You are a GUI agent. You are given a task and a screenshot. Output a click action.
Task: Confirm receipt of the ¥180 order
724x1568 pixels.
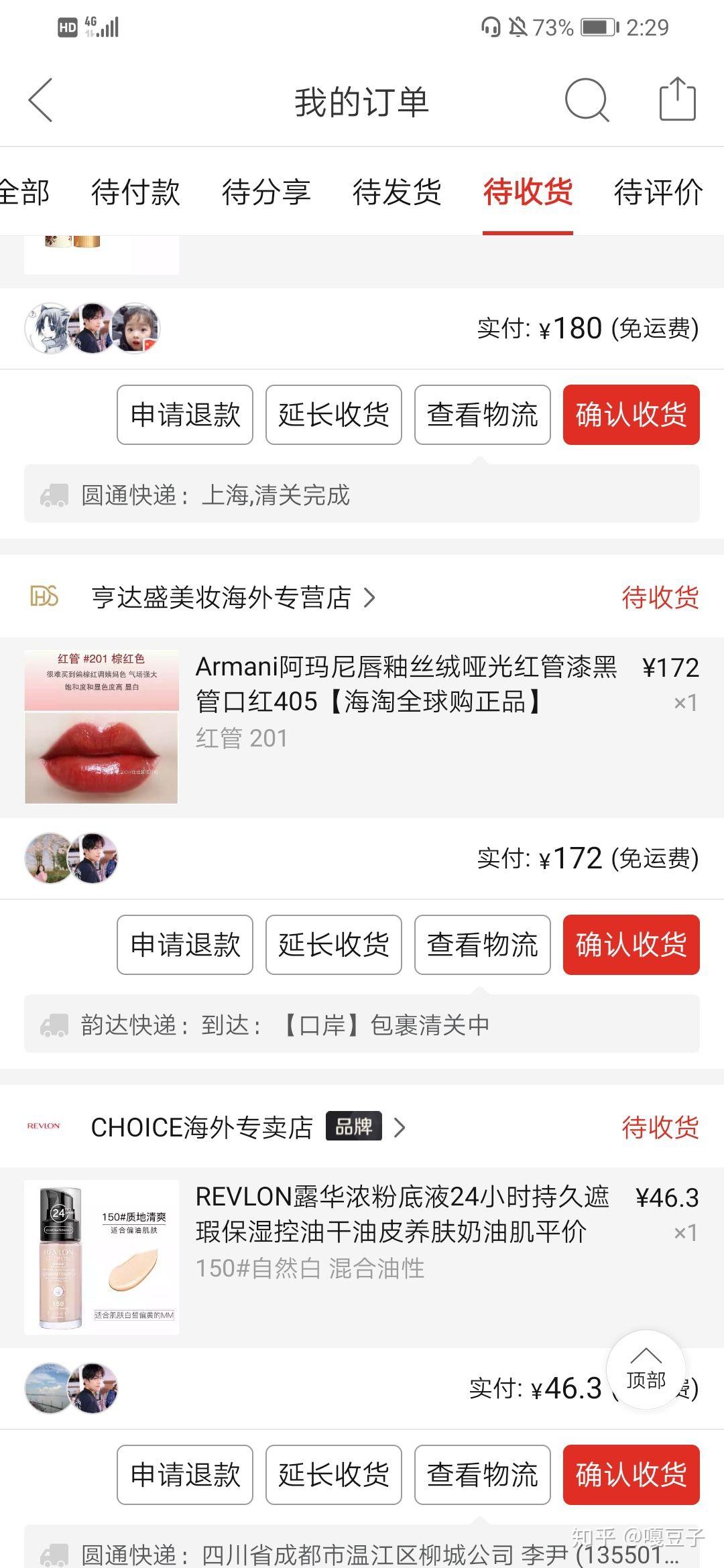click(x=631, y=415)
